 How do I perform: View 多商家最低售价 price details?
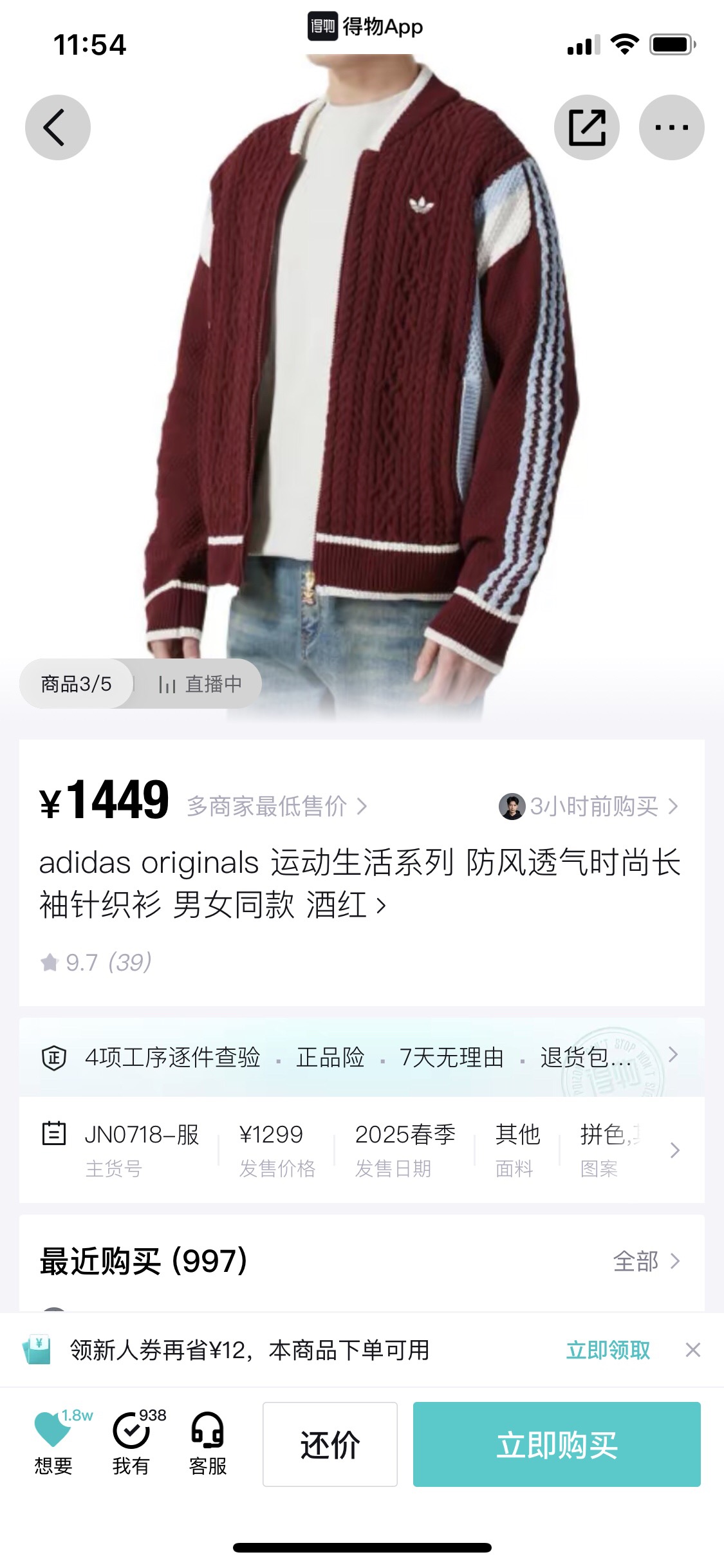(x=277, y=806)
